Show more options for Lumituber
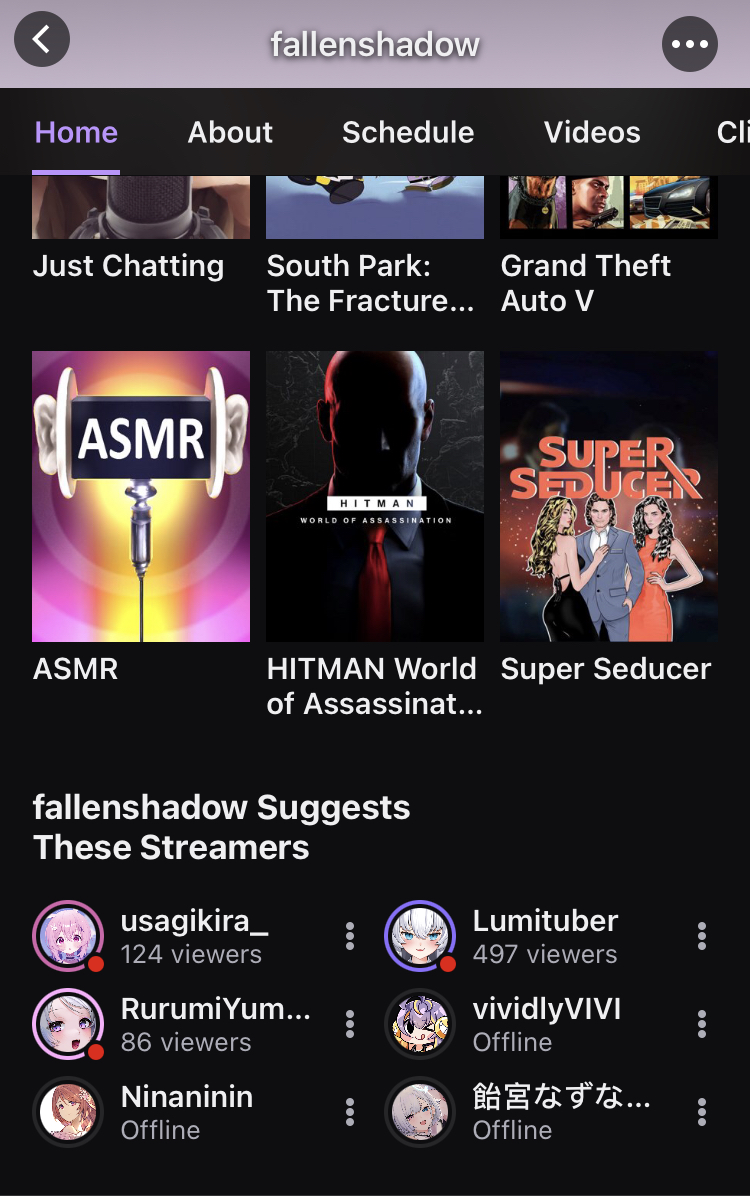Viewport: 750px width, 1196px height. click(x=702, y=937)
